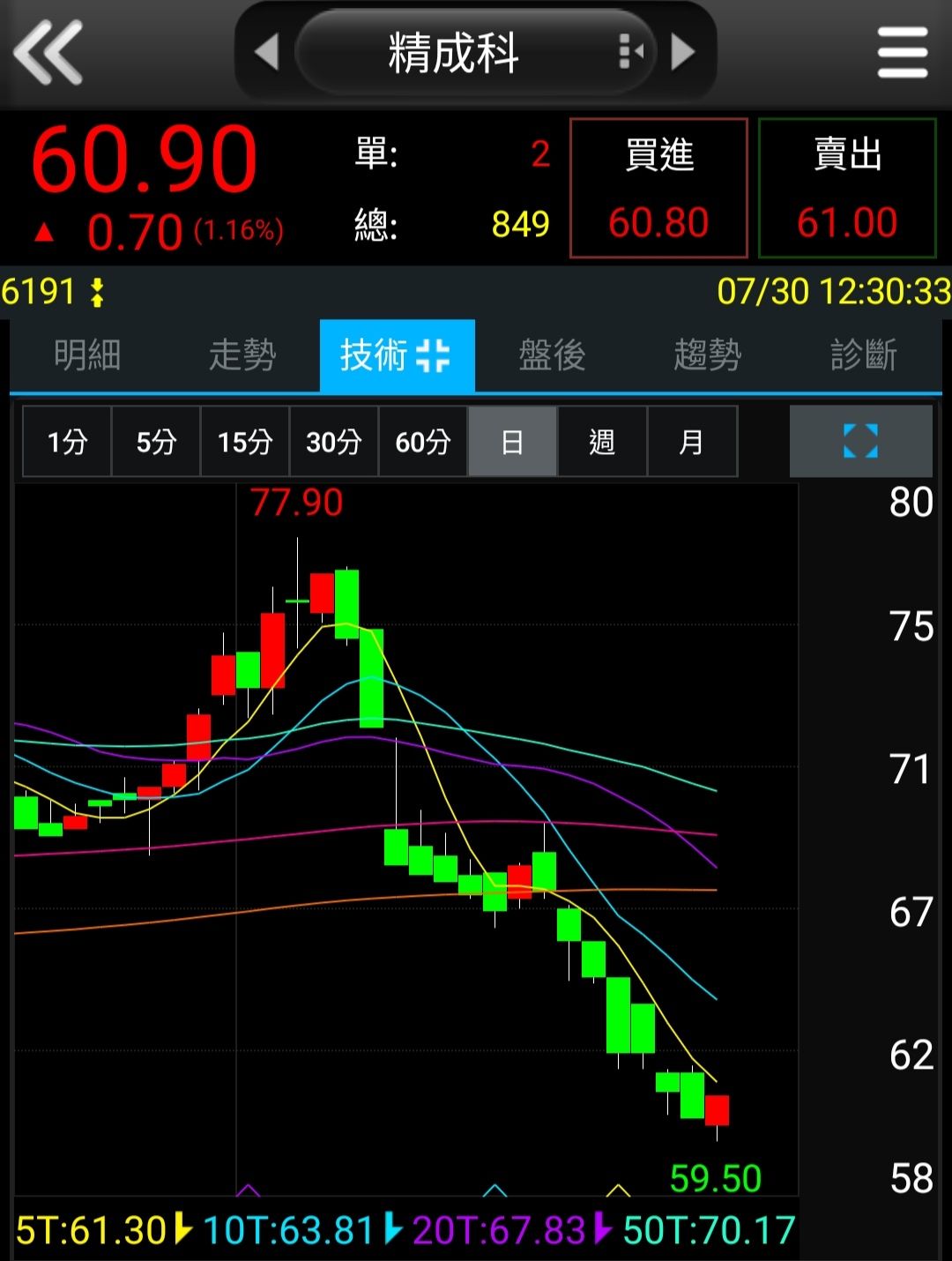The image size is (952, 1261).
Task: Choose the 15分 chart interval
Action: [x=245, y=441]
